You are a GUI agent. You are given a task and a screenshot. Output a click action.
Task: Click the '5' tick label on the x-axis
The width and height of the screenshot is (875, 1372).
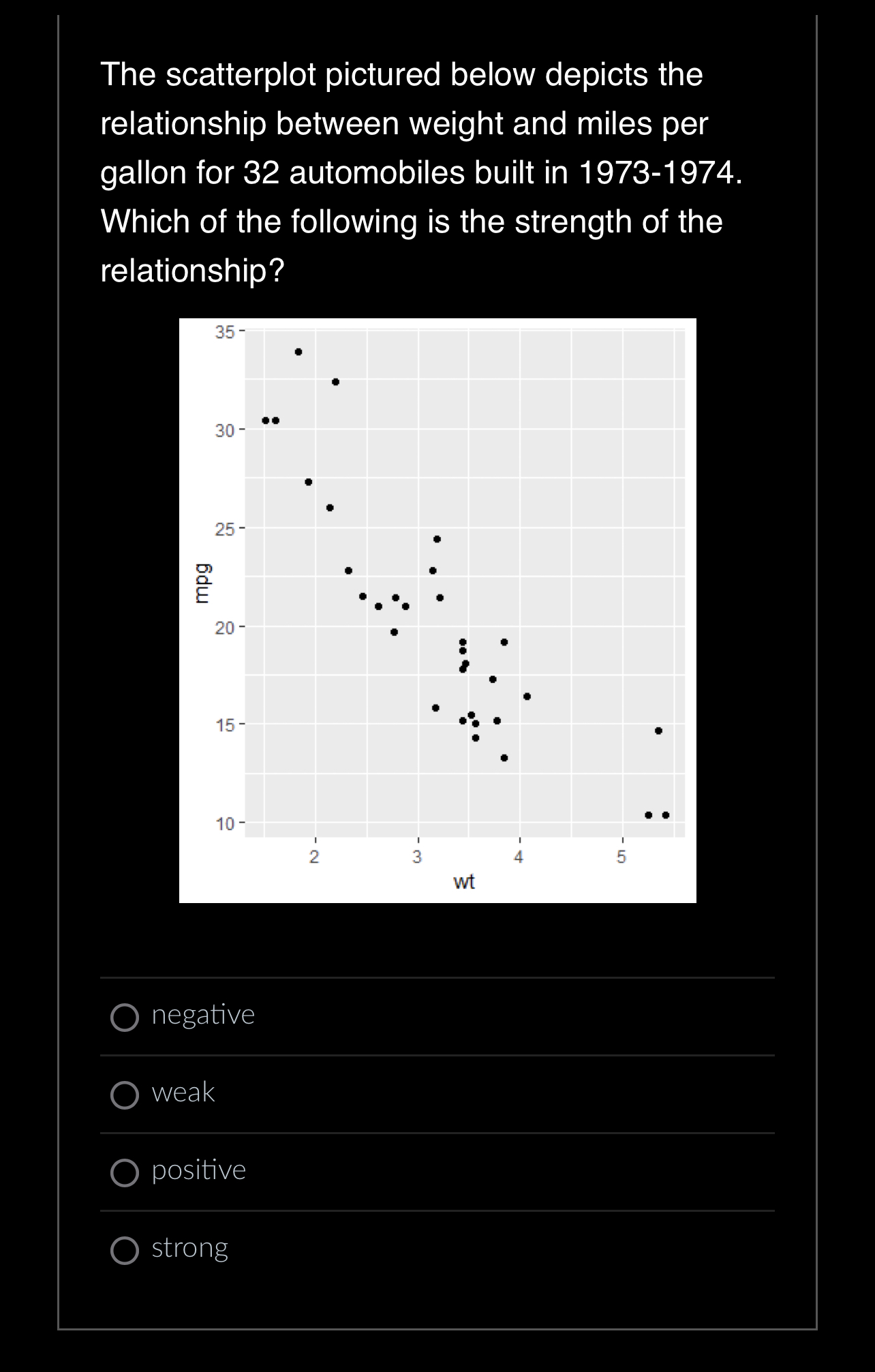click(622, 858)
